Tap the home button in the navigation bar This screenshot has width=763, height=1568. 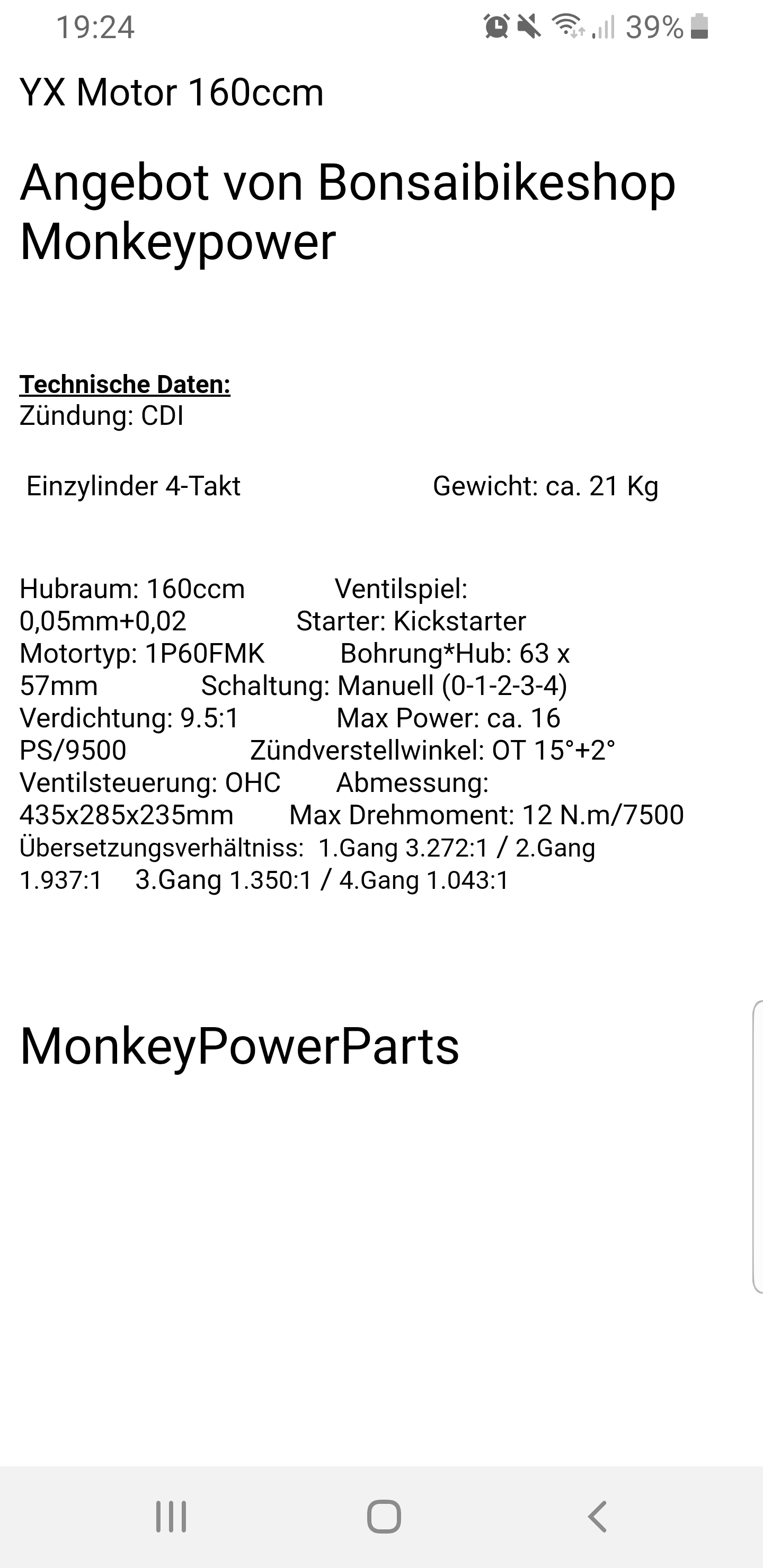tap(384, 1516)
